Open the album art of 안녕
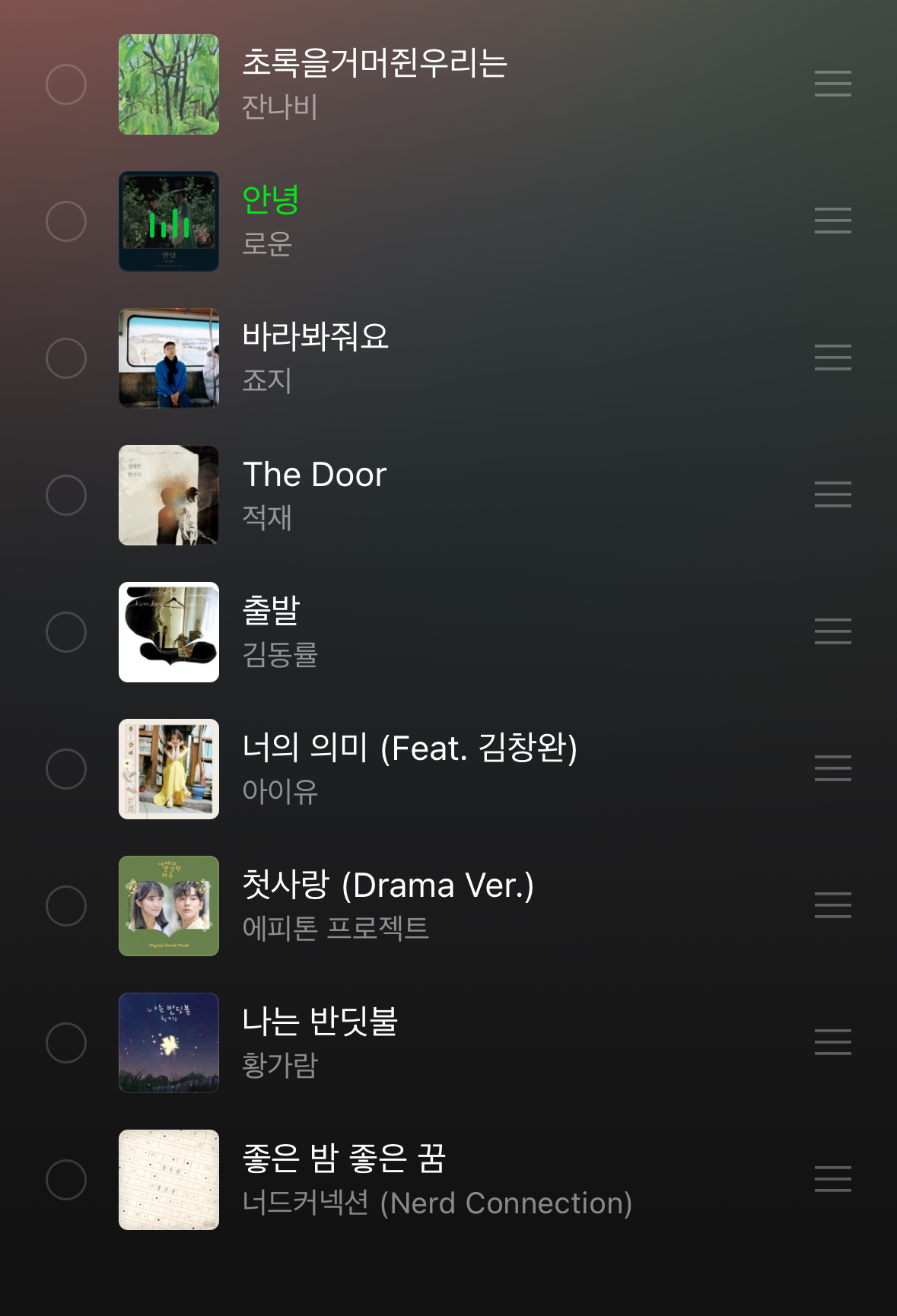Viewport: 897px width, 1316px height. (169, 221)
